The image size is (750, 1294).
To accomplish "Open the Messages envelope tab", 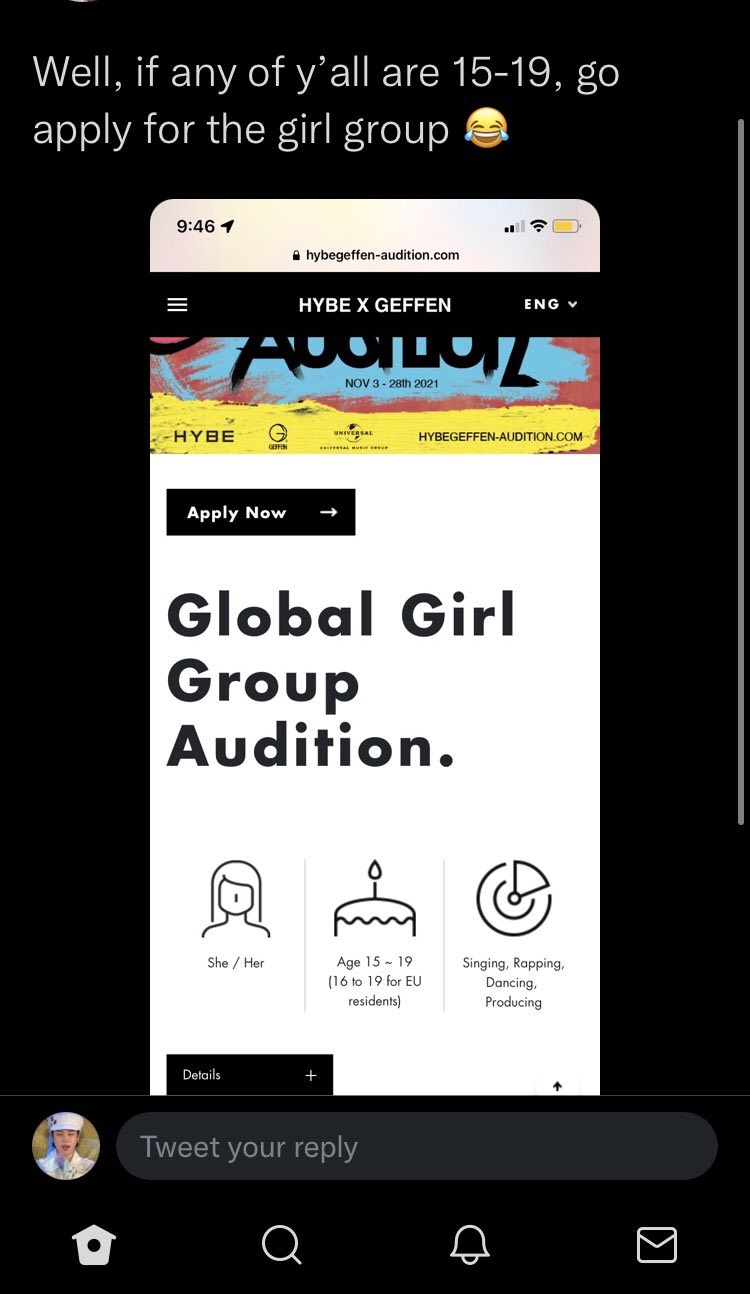I will (x=657, y=1245).
